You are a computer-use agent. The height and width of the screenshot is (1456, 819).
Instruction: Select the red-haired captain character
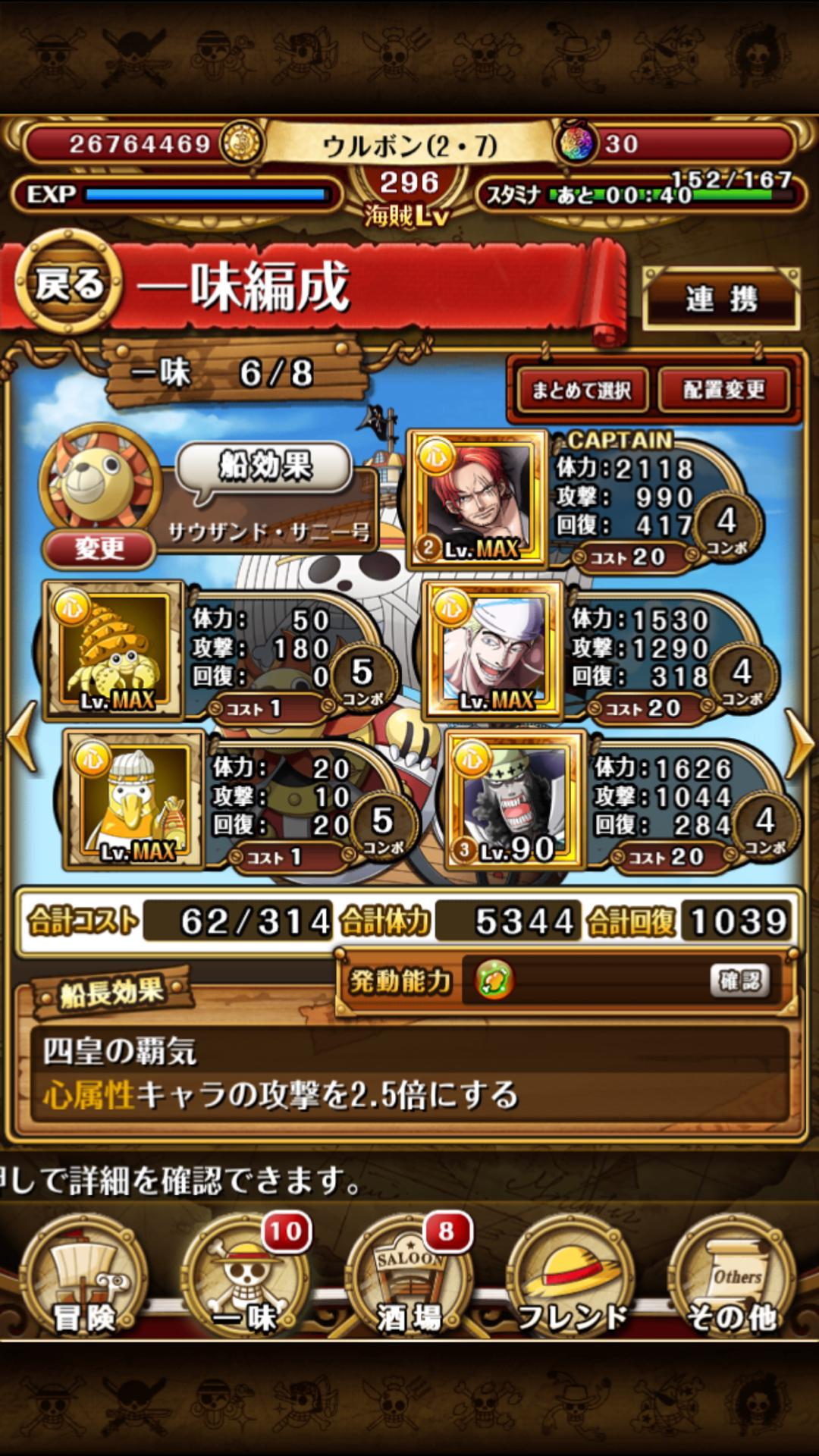click(x=478, y=500)
